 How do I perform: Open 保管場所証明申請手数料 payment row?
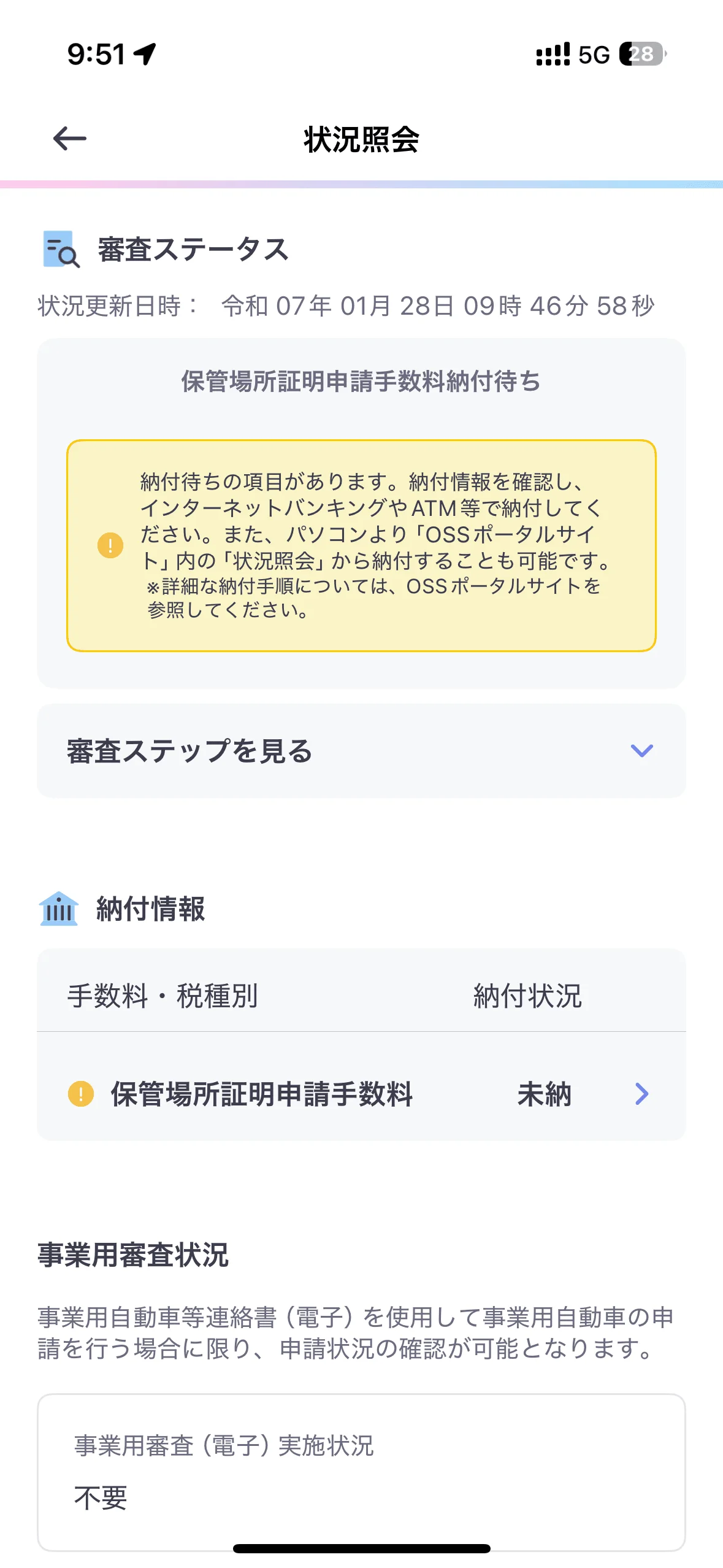click(x=361, y=1093)
